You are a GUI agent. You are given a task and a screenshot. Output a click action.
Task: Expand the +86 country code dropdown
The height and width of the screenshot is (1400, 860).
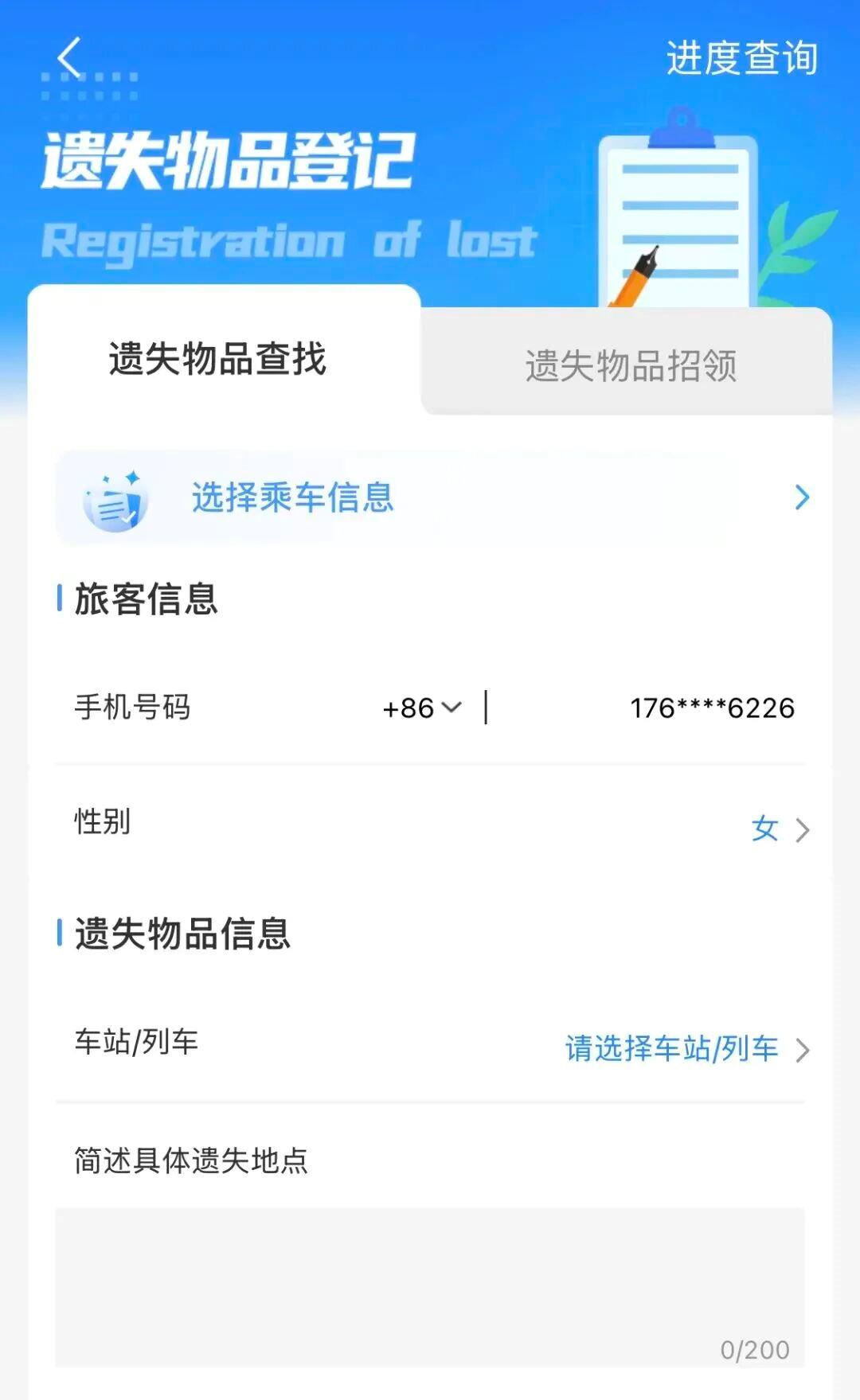click(x=422, y=708)
